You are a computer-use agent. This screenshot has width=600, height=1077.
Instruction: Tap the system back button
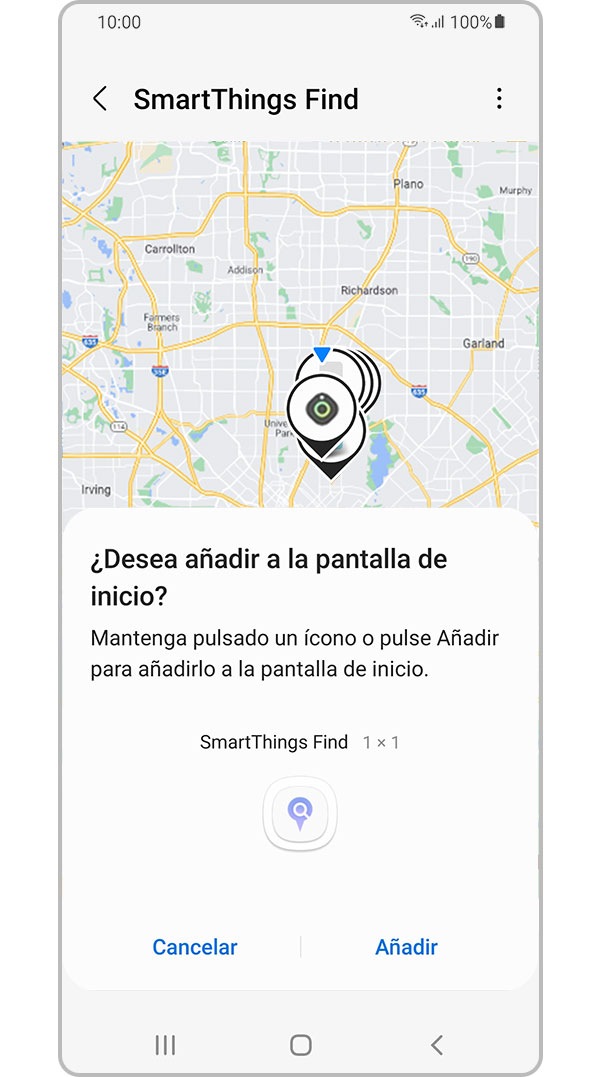click(437, 1045)
